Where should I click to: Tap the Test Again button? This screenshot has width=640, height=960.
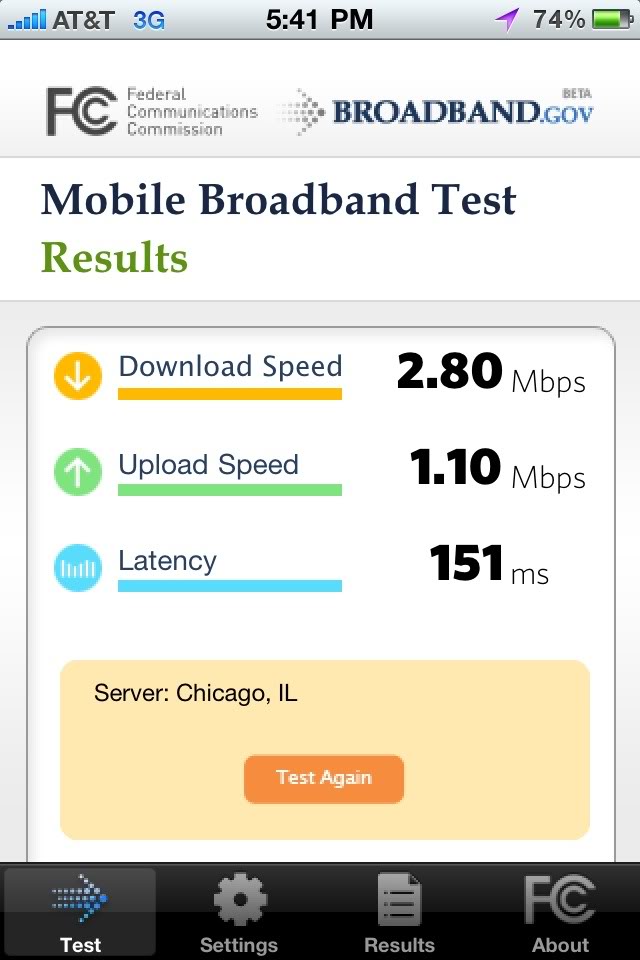[x=323, y=779]
